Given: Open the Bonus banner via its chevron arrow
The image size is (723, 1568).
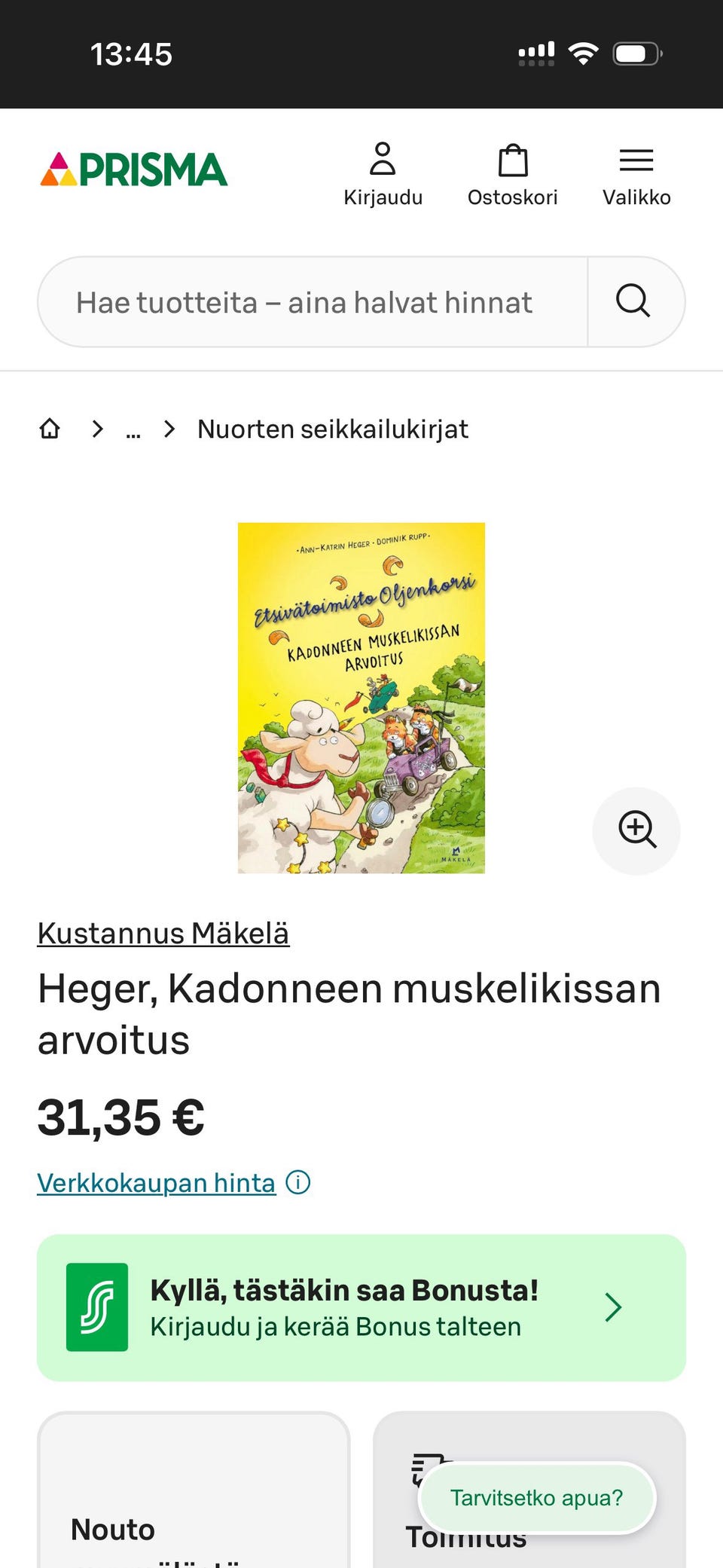Looking at the screenshot, I should 614,1307.
